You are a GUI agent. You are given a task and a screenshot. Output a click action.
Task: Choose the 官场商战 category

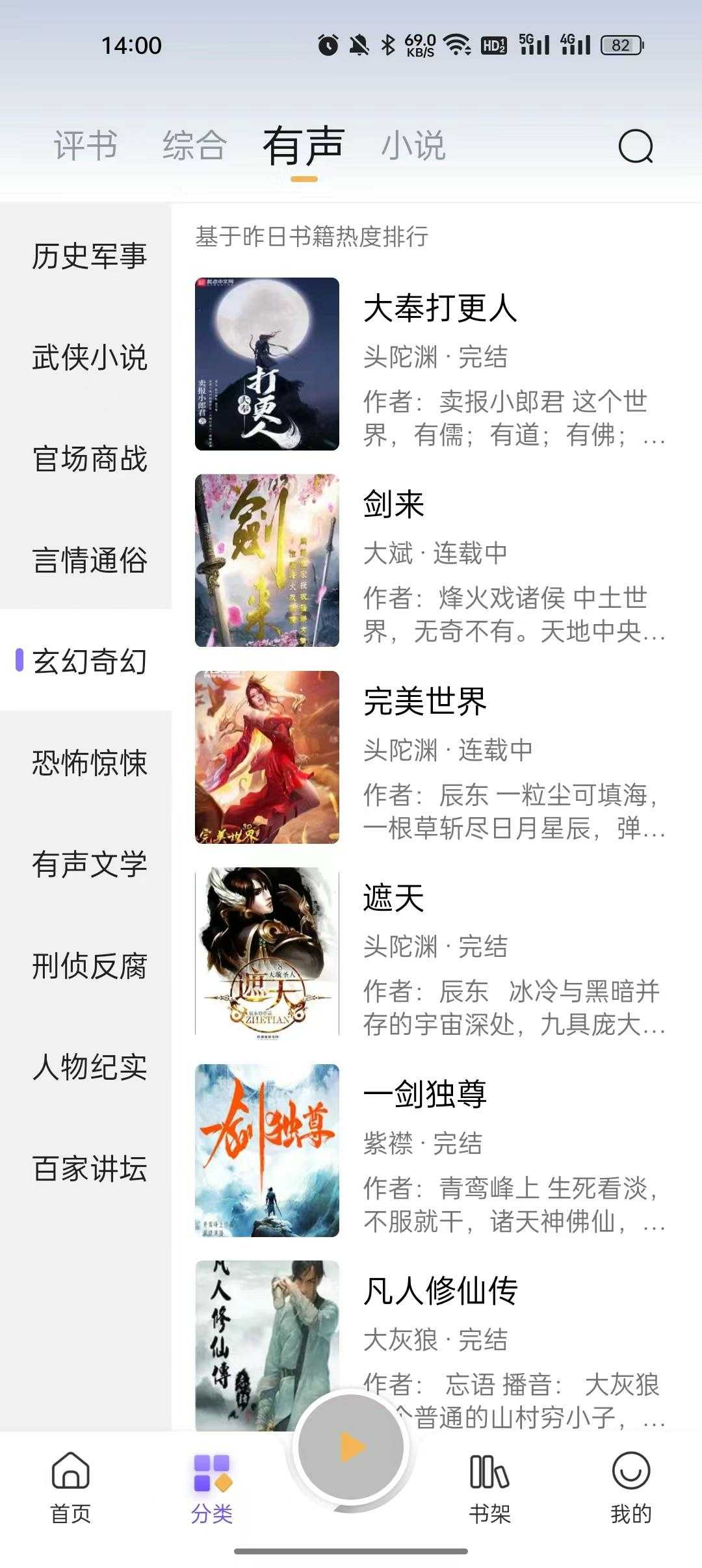pos(90,458)
